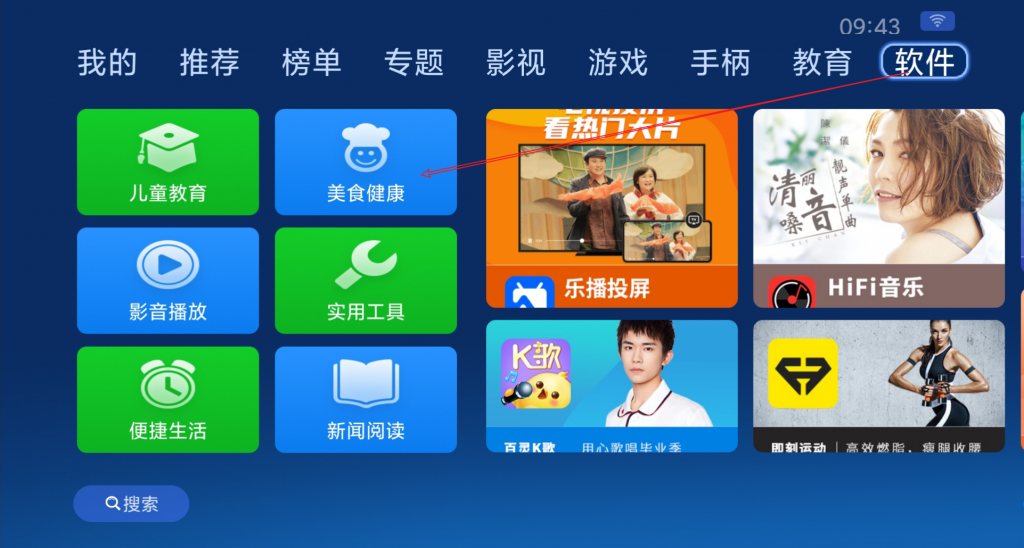Open the 新闻阅读 category
The height and width of the screenshot is (548, 1024).
366,400
